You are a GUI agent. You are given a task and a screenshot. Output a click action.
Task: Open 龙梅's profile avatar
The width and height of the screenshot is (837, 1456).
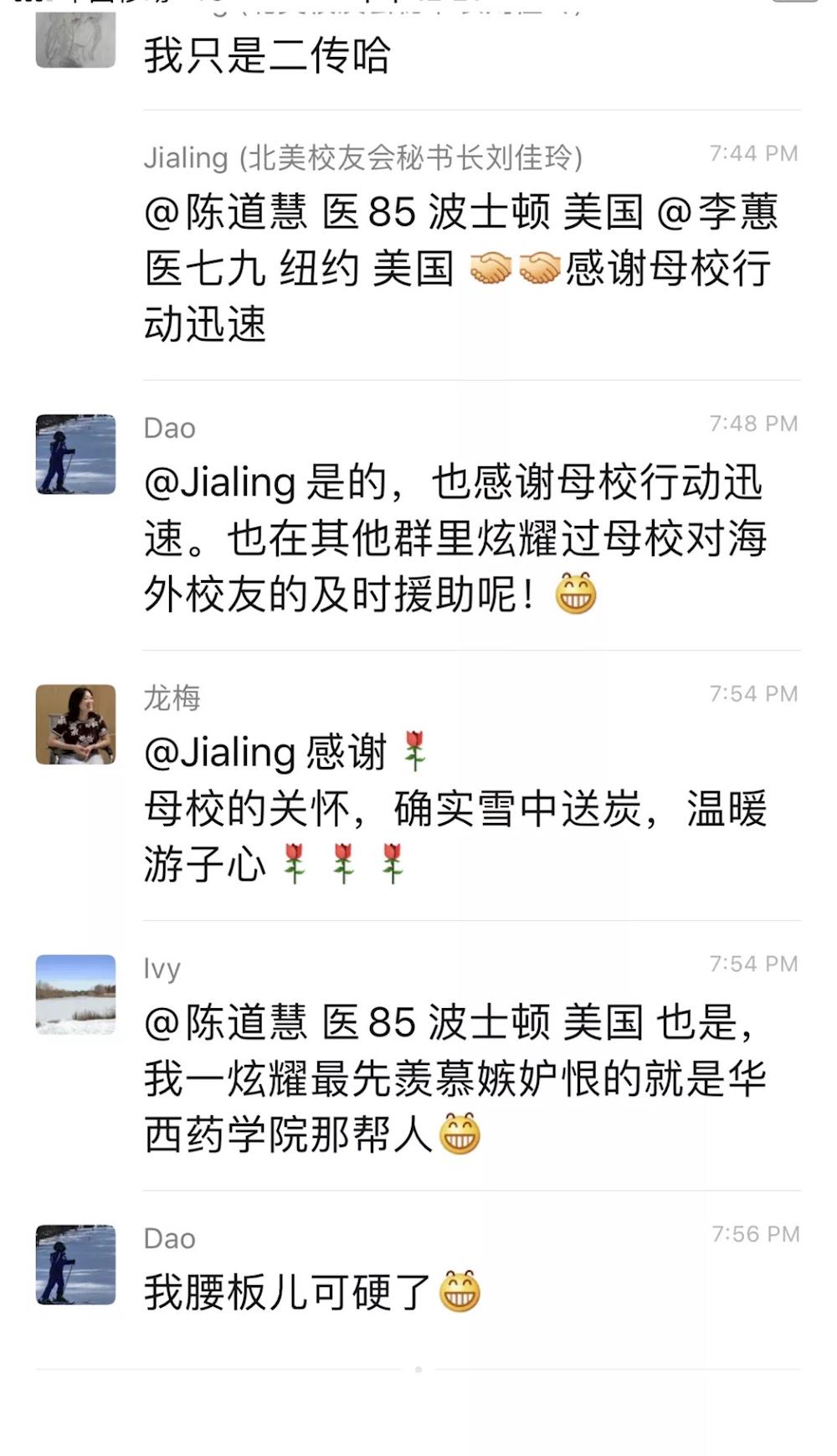(x=77, y=724)
